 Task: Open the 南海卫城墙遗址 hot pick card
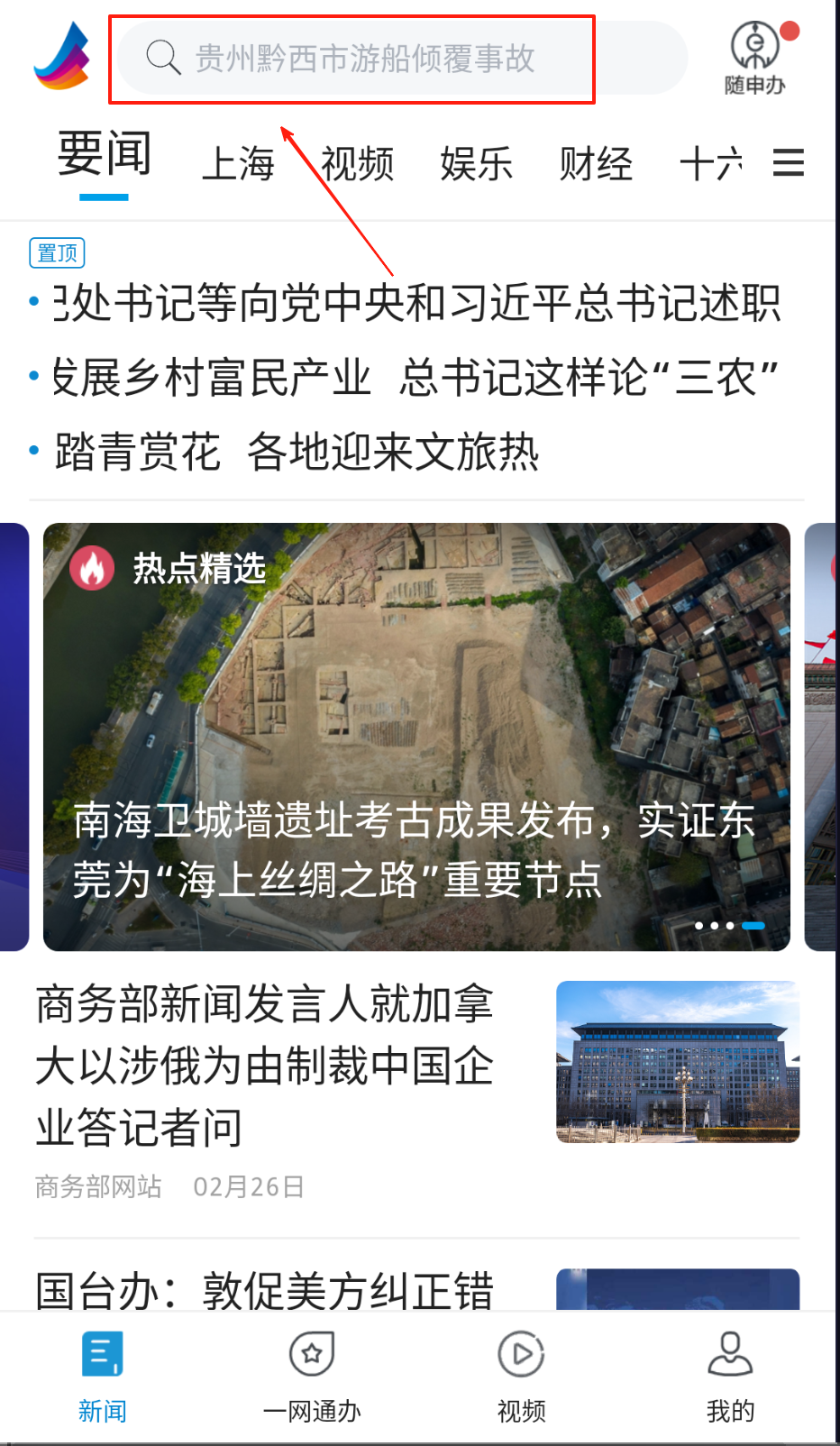pyautogui.click(x=416, y=736)
